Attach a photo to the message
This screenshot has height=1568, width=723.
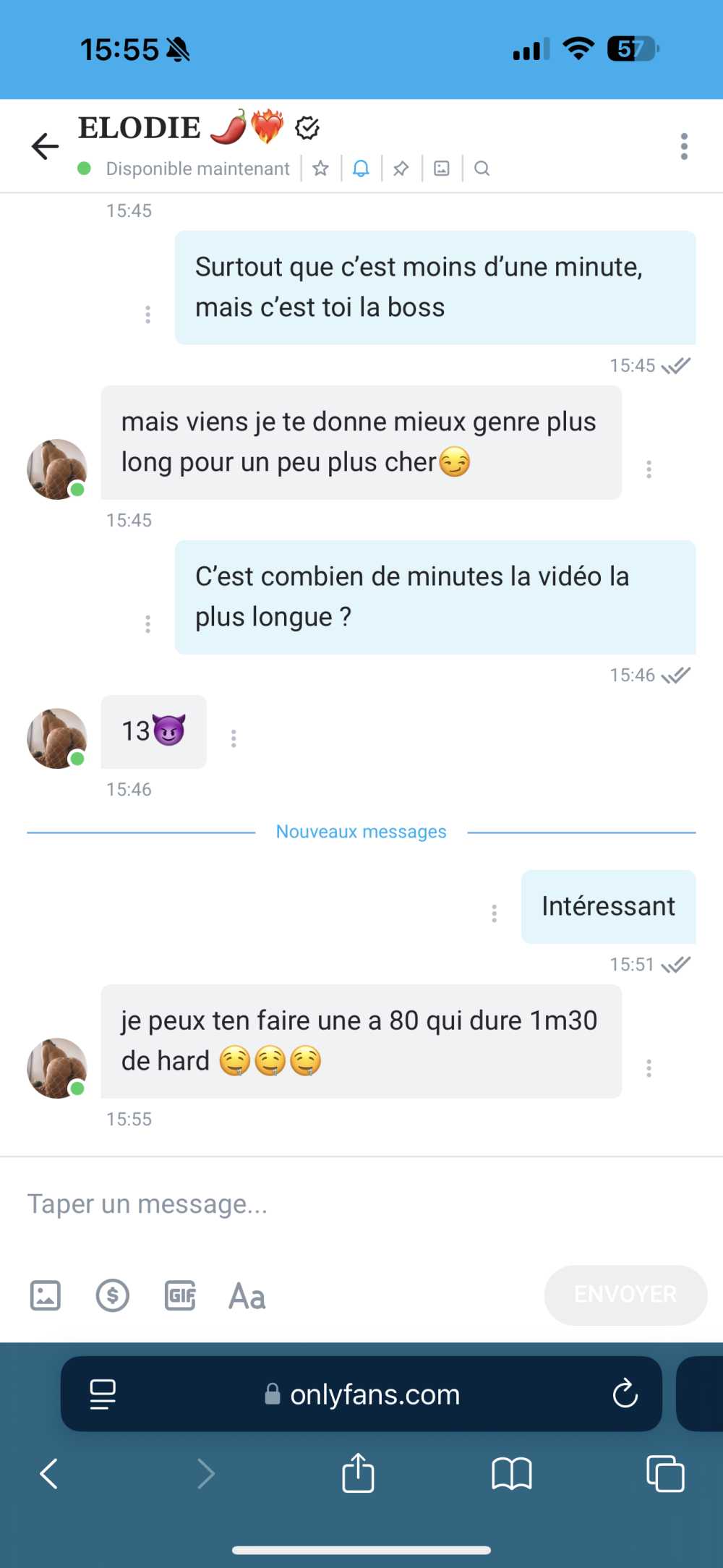pos(45,1295)
